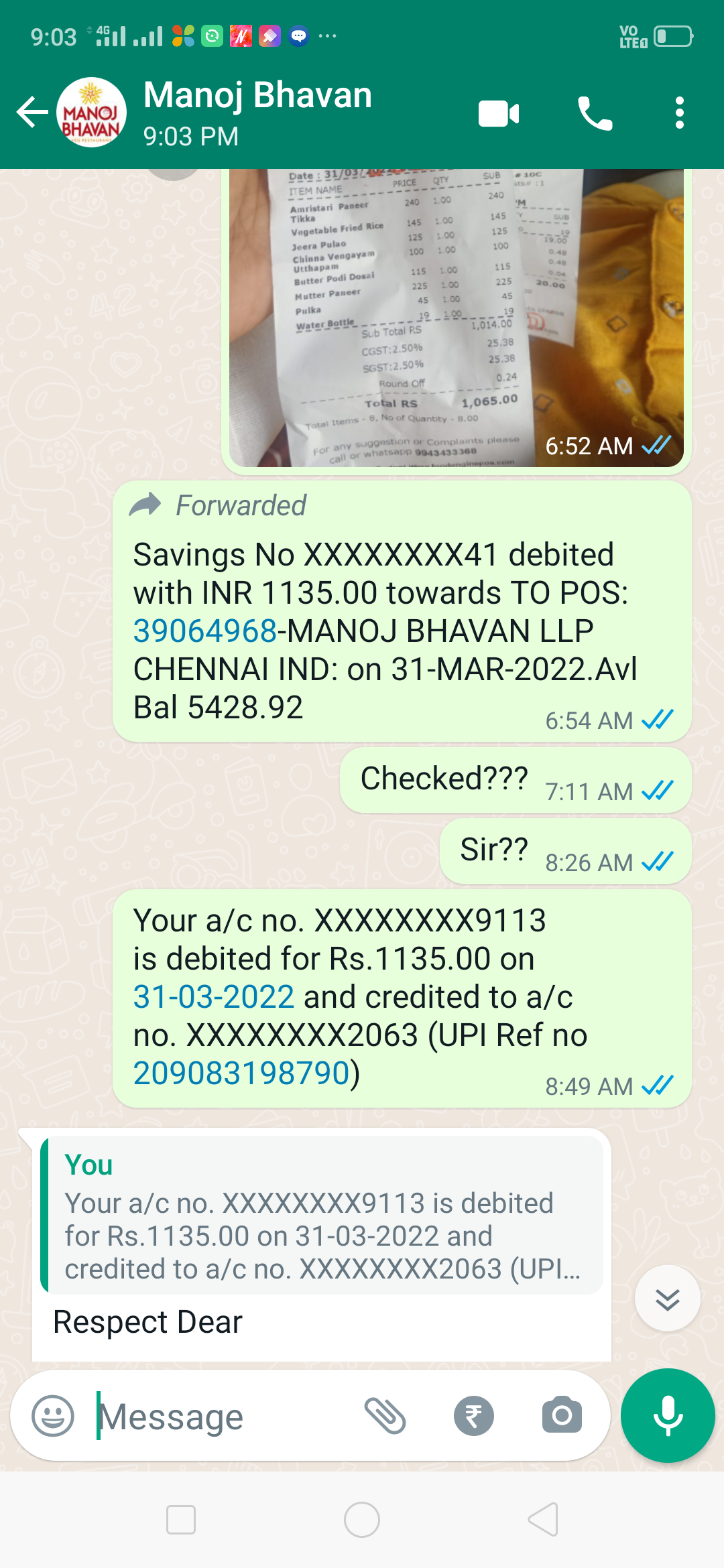Tap the 31-03-2022 date link

(214, 997)
